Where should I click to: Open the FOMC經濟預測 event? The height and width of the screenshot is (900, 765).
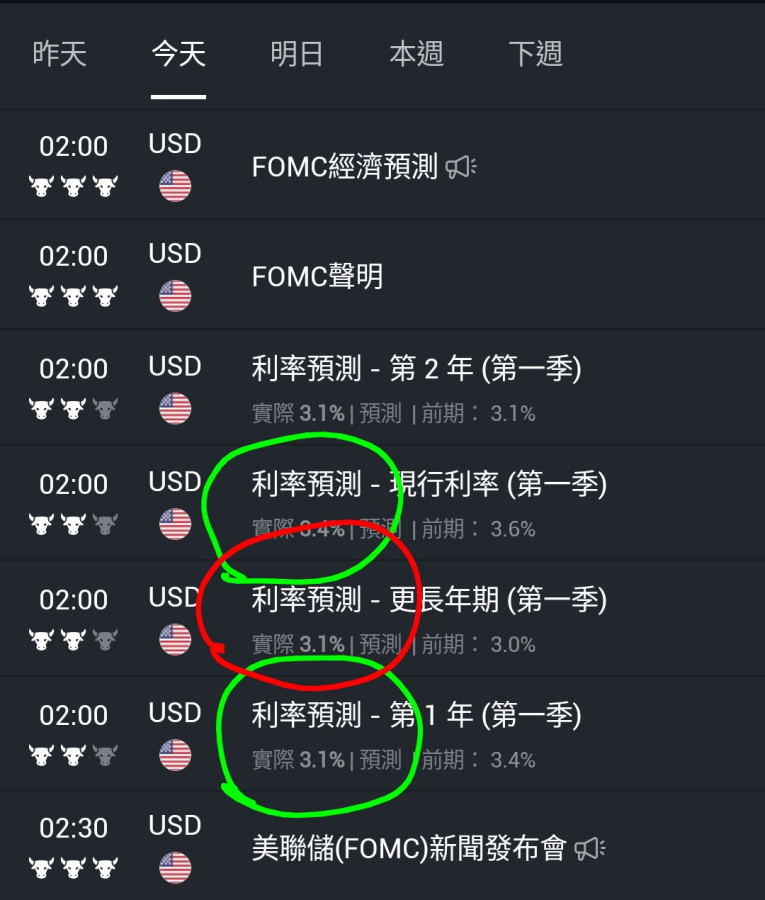coord(345,167)
